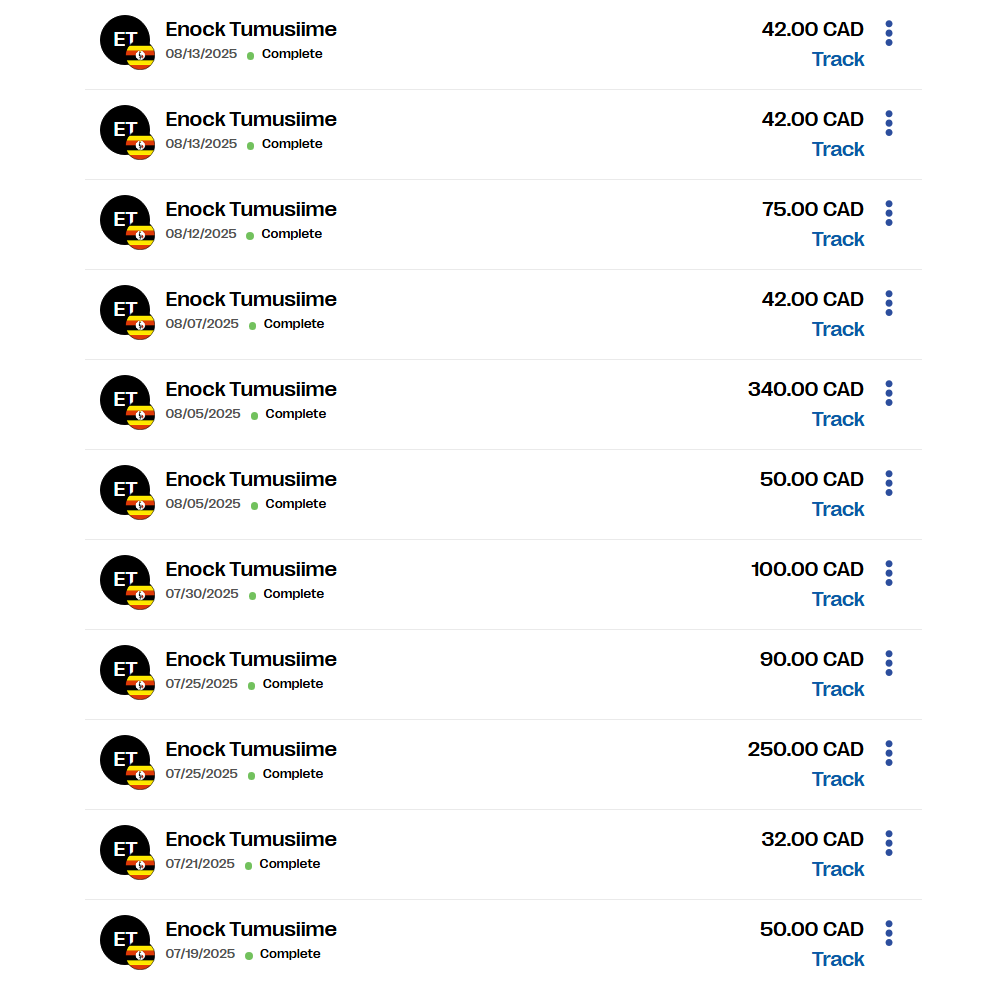Track the 340.00 CAD transfer
Image resolution: width=1000 pixels, height=985 pixels.
(838, 419)
